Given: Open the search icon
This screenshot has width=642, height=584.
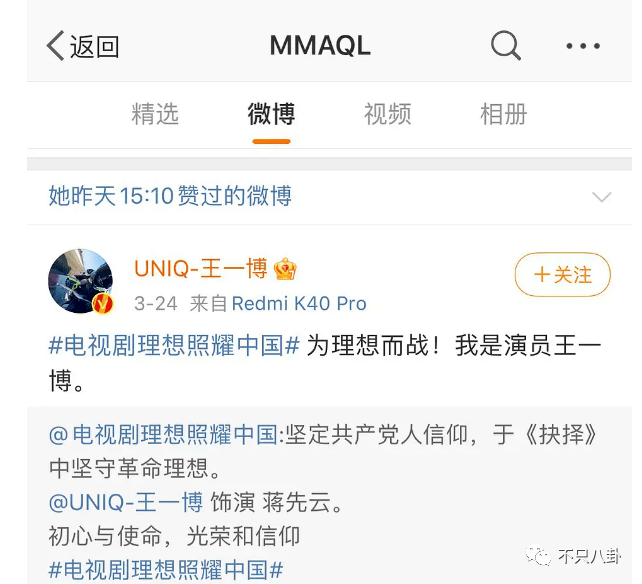Looking at the screenshot, I should pos(506,45).
